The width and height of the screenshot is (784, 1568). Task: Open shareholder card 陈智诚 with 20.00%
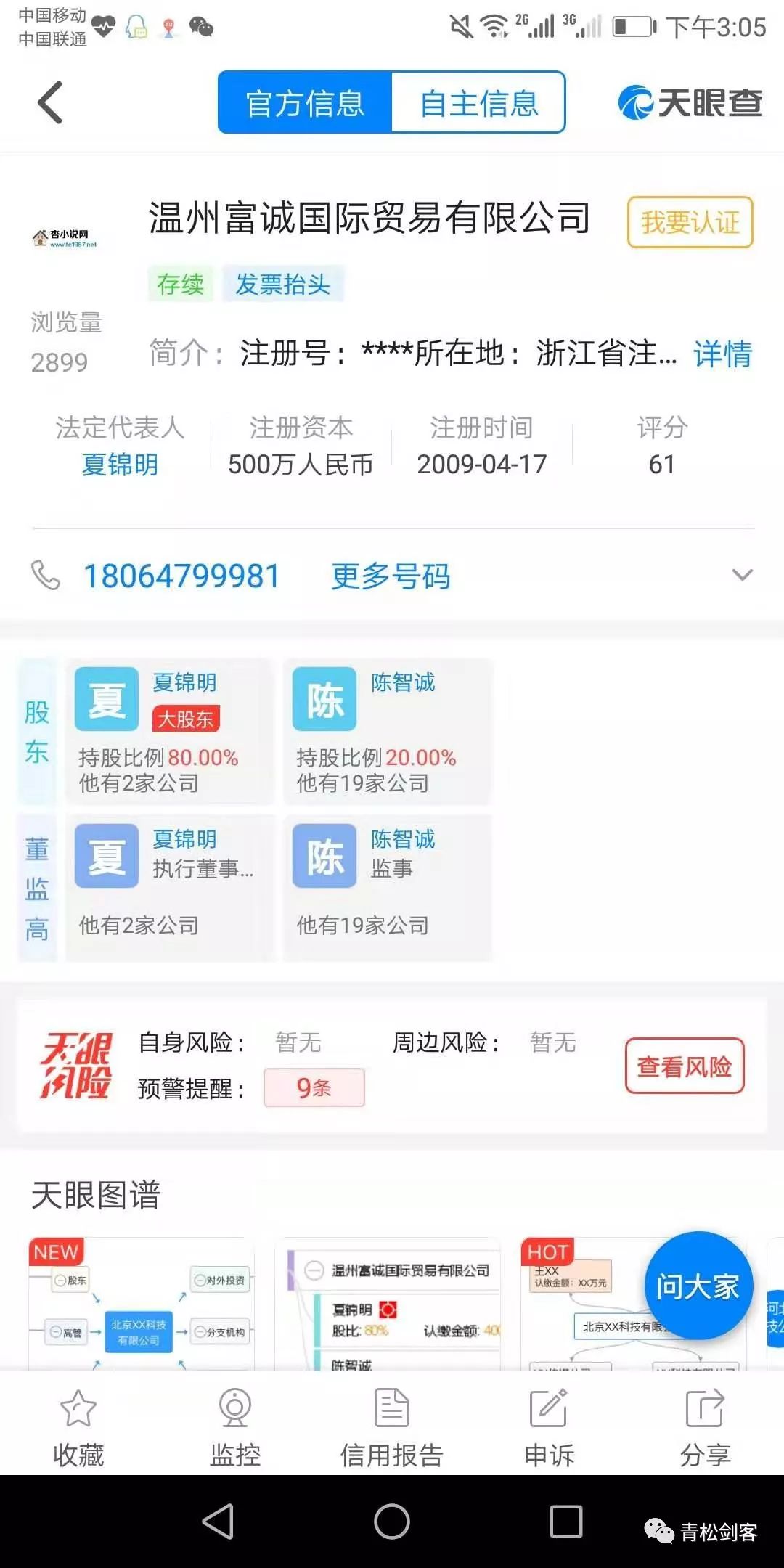click(387, 731)
